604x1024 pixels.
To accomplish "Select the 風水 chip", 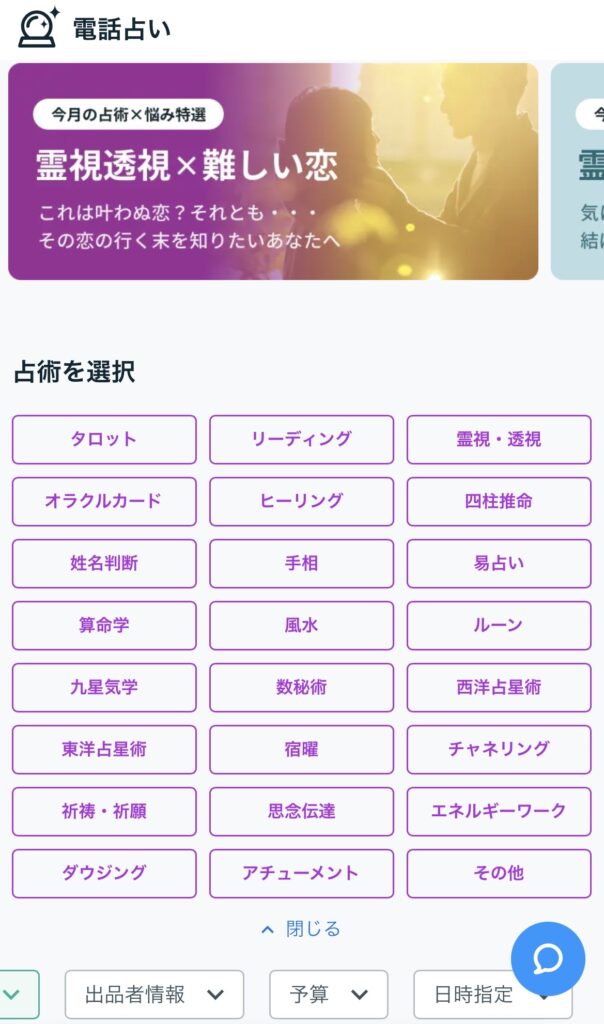I will [x=301, y=625].
